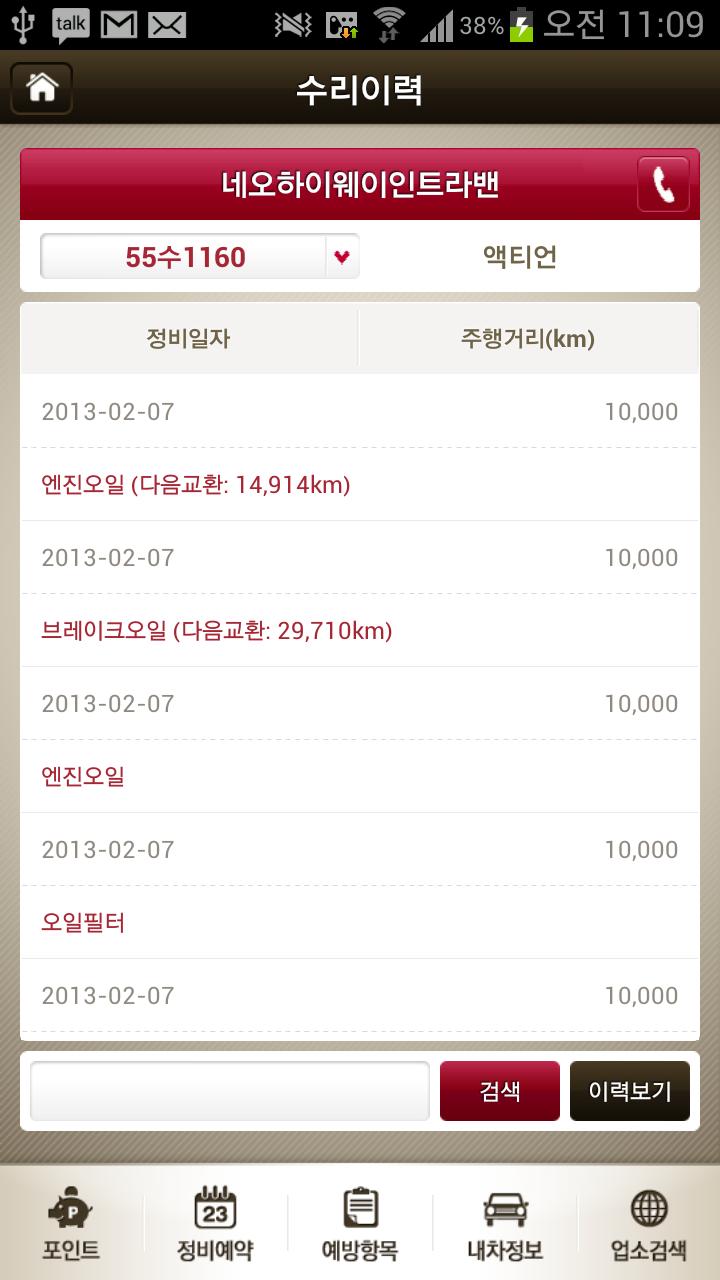Tap the 이력보기 history button

[x=630, y=1091]
